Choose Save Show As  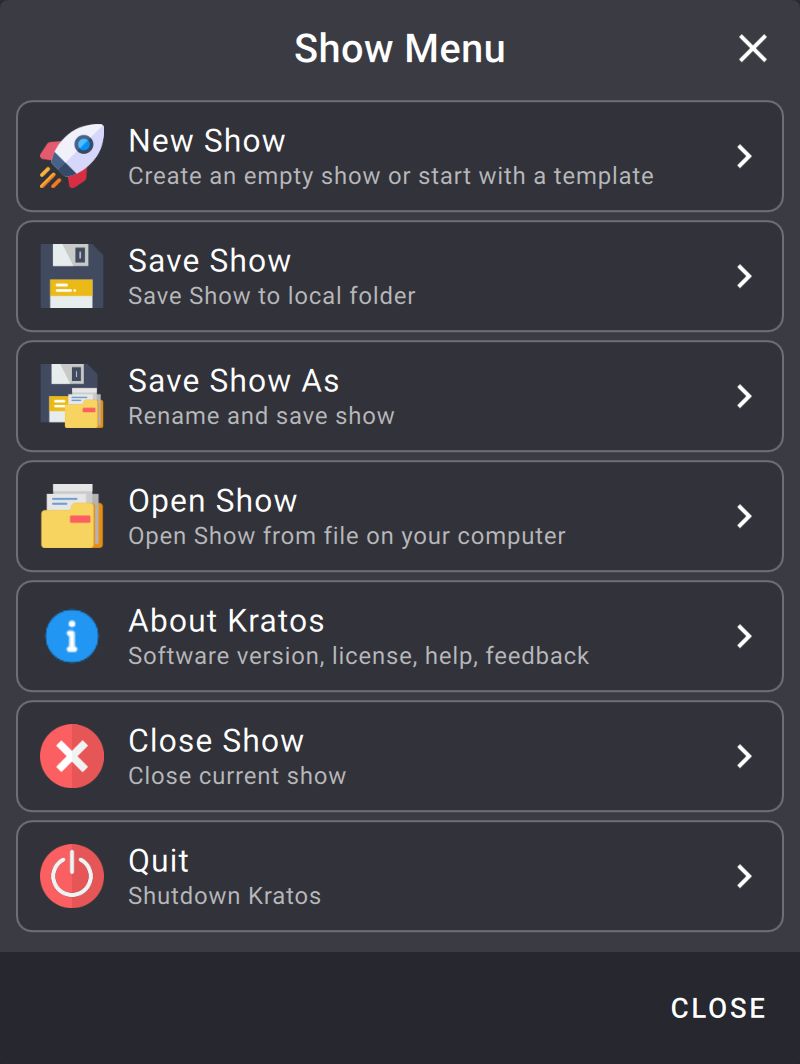click(x=400, y=396)
